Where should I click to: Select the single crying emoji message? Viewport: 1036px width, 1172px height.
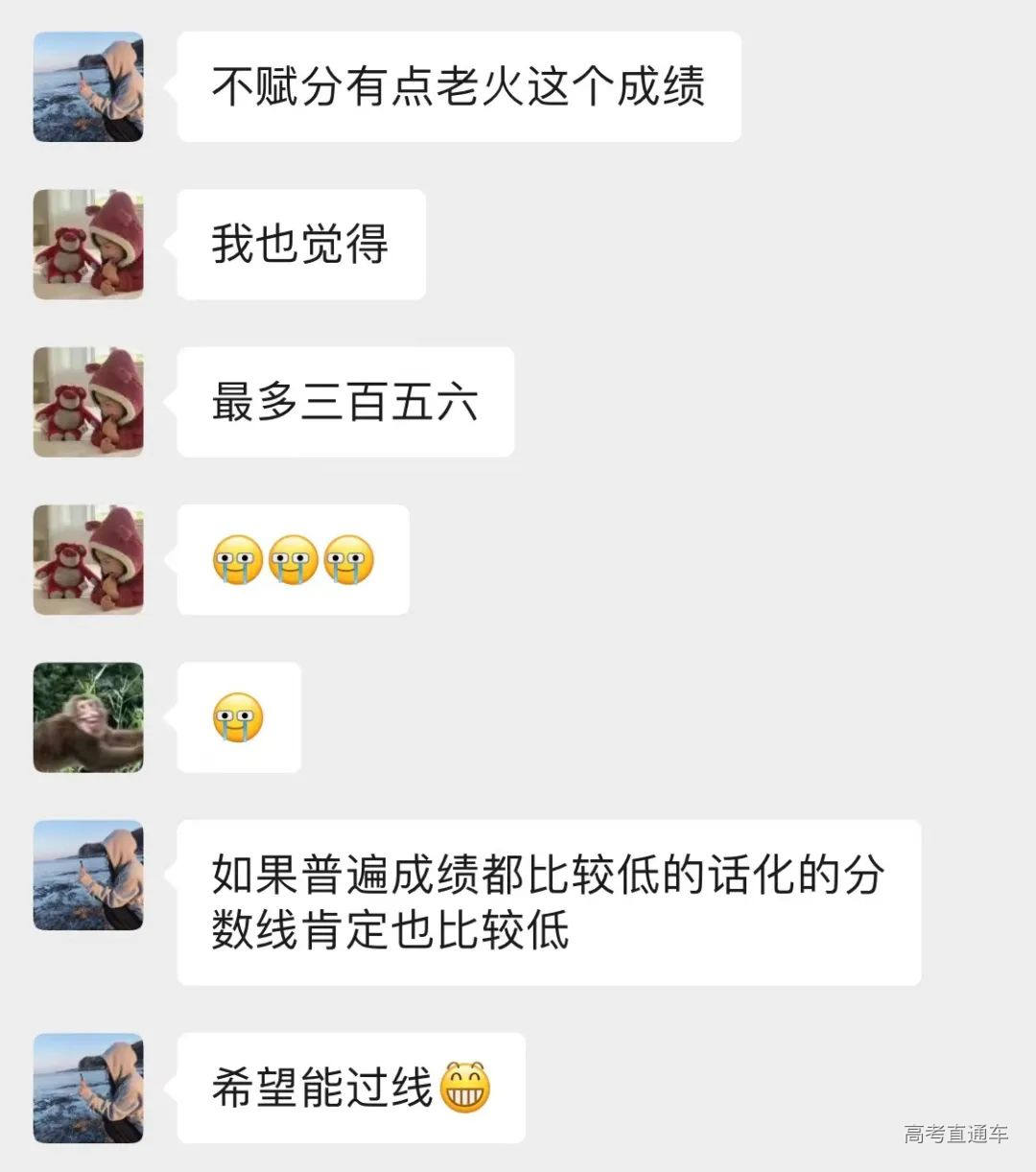click(238, 716)
